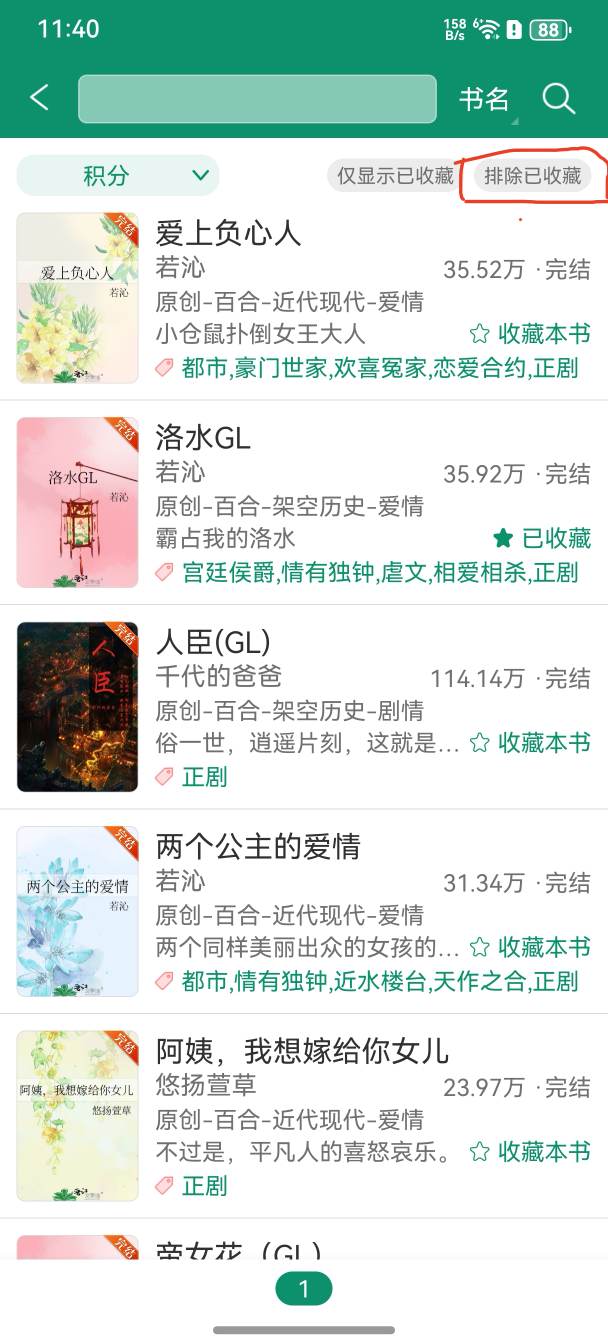Add 人臣(GL) to favorites

[x=530, y=743]
